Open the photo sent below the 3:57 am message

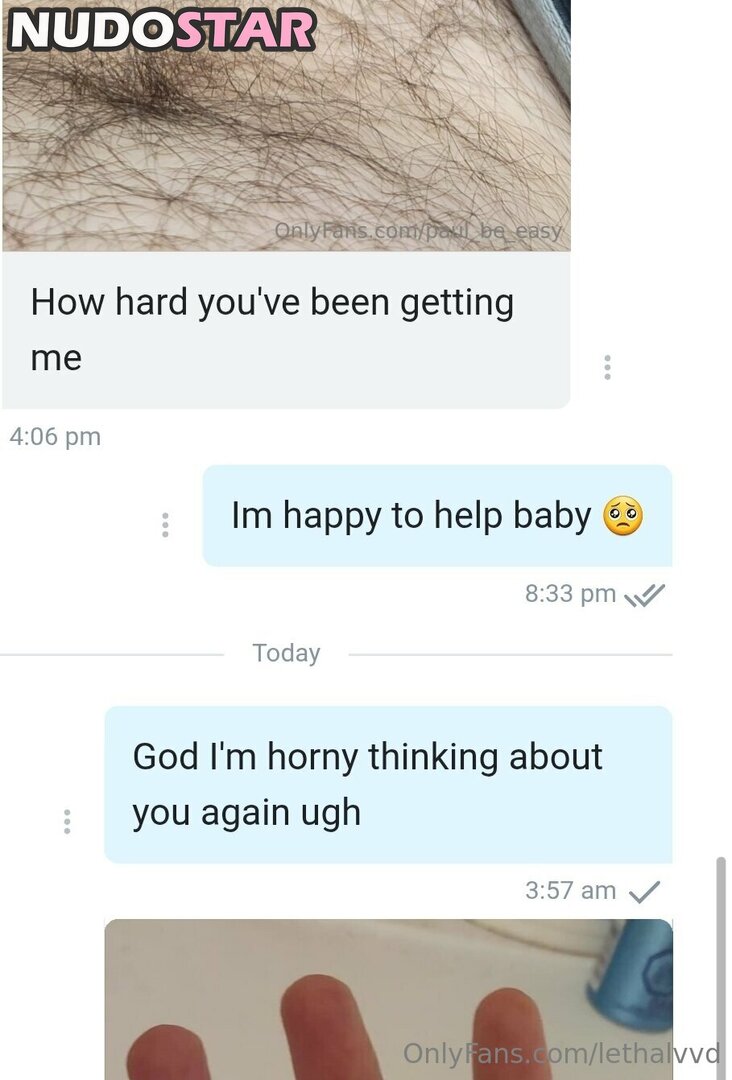tap(388, 998)
